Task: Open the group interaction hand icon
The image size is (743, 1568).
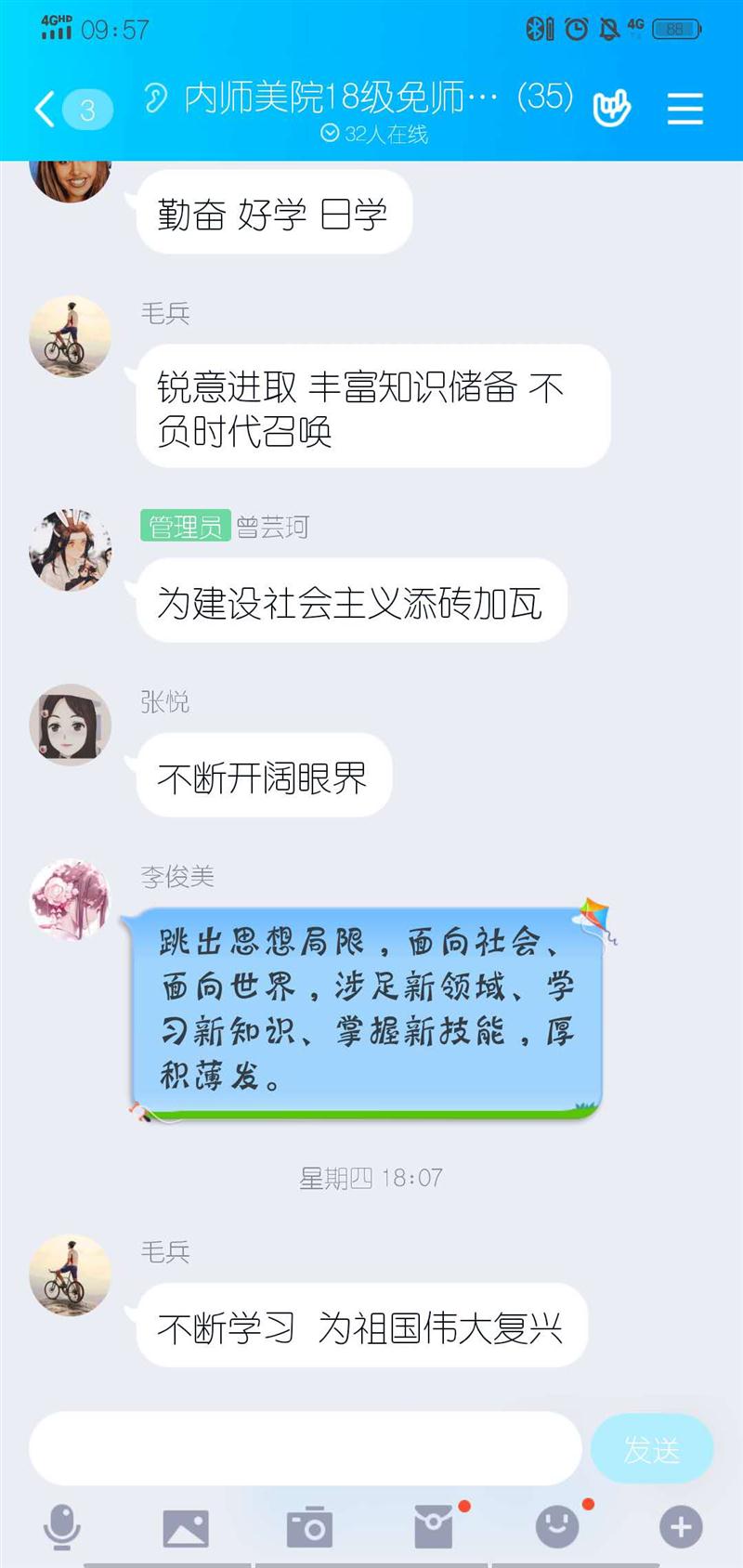Action: tap(611, 109)
